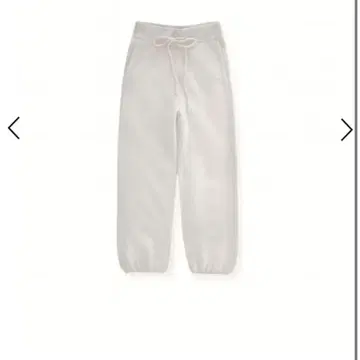Show the next product image
360x360 pixels.
(x=347, y=130)
